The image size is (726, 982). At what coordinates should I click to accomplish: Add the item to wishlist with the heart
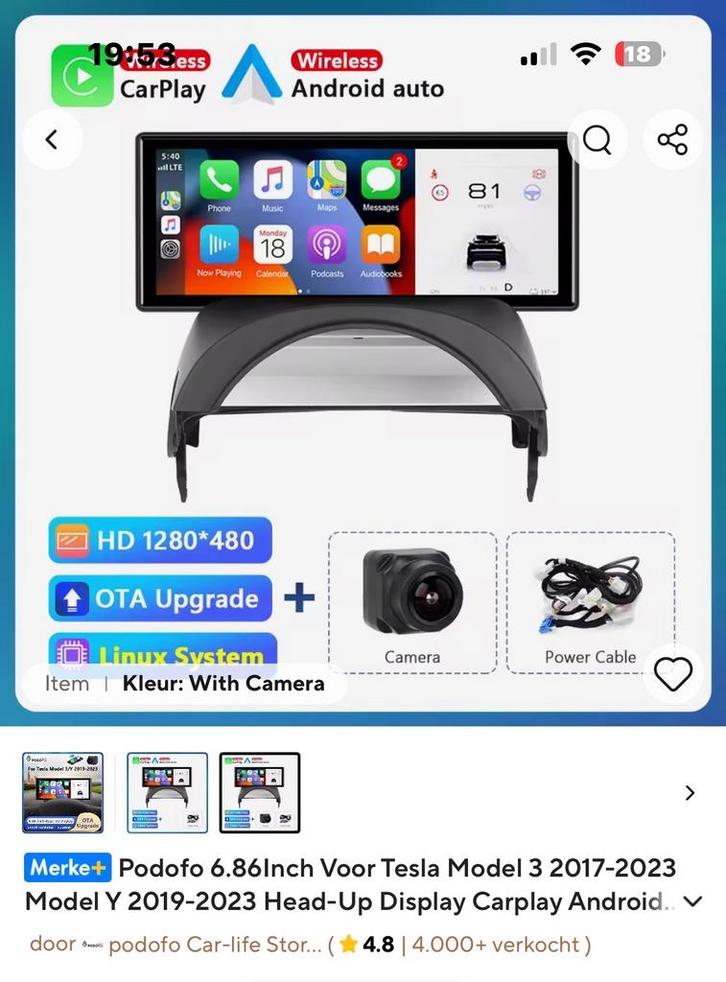672,675
